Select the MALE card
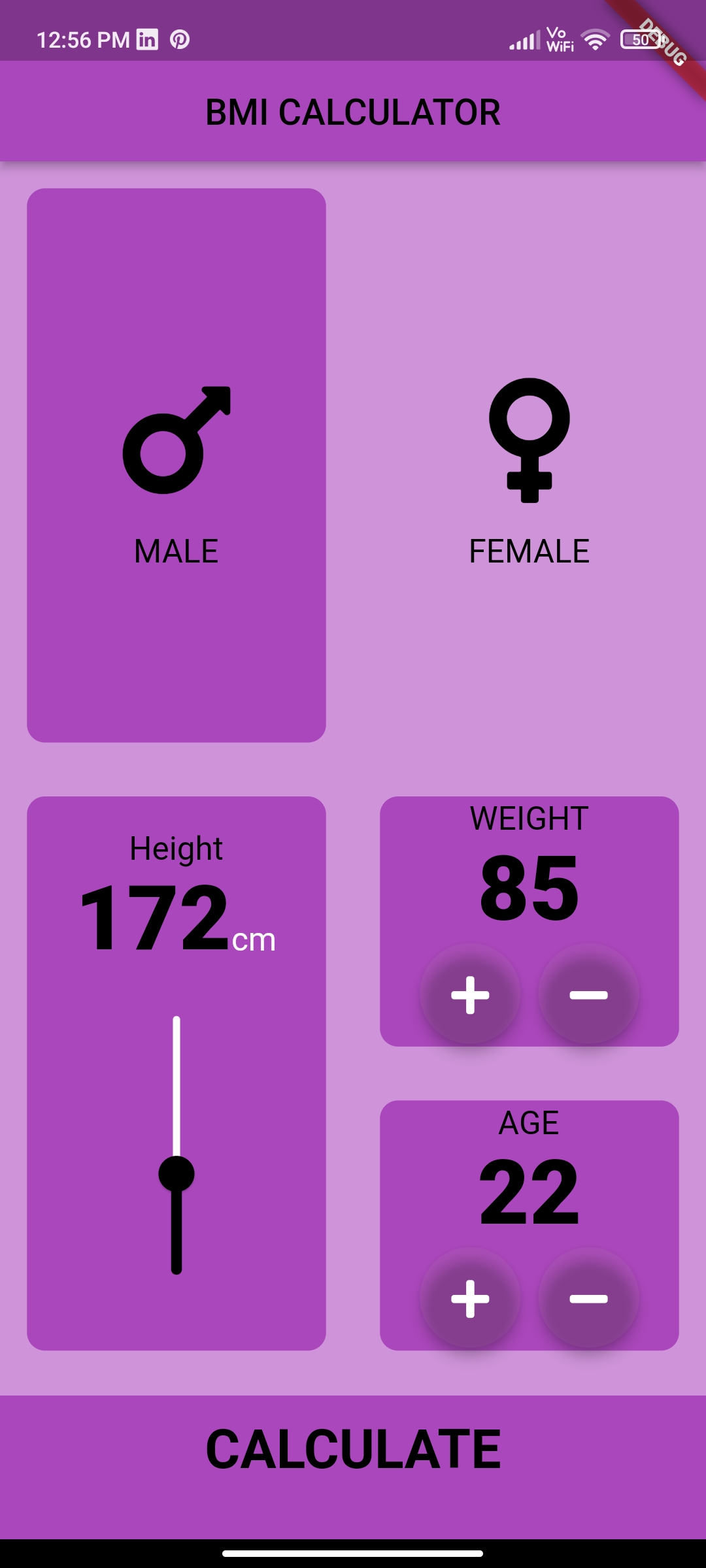 176,465
